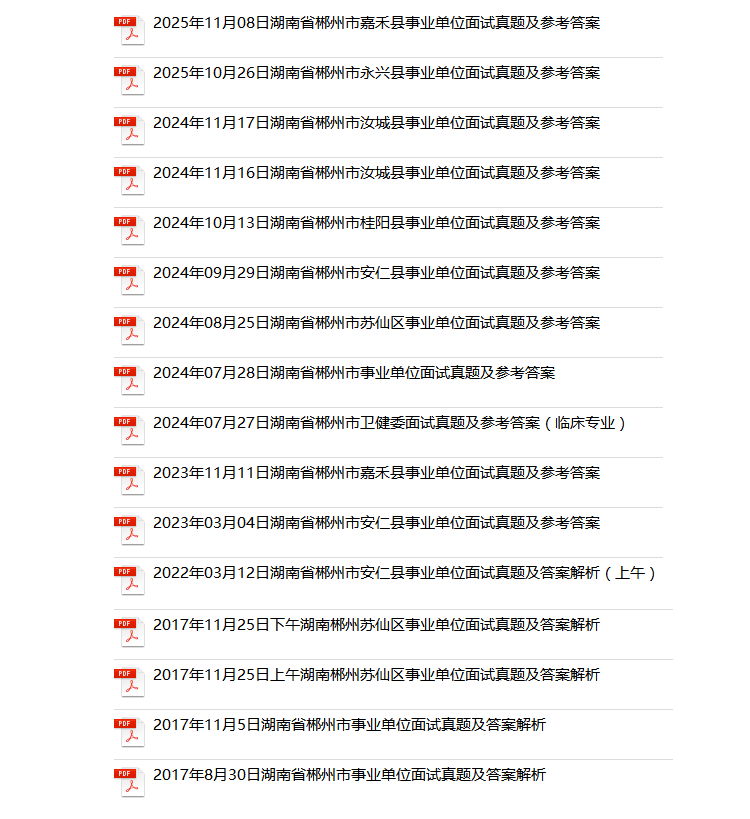Open the 2024年07月28日 郴州市事业单位 PDF
The height and width of the screenshot is (819, 750).
[x=354, y=373]
